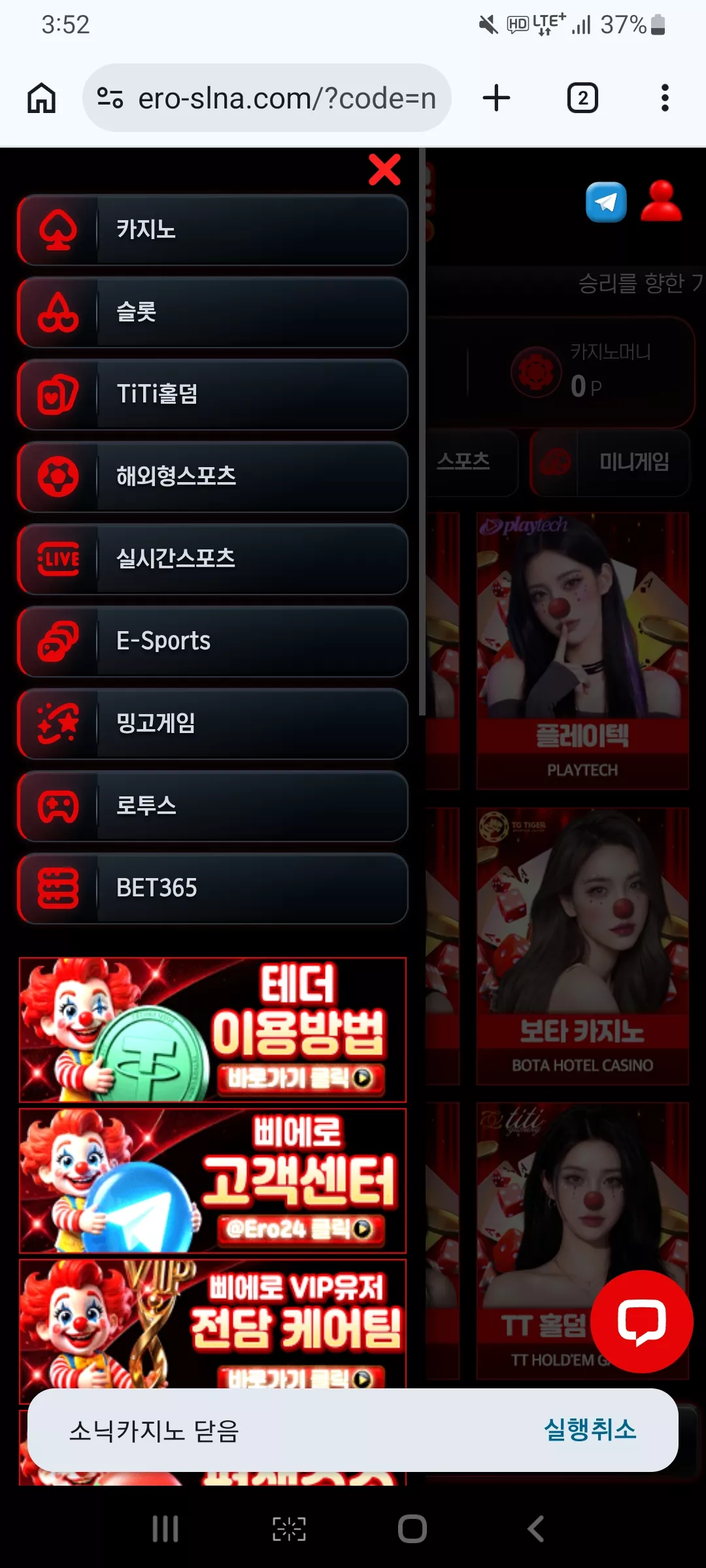Screen dimensions: 706x1568
Task: Open a new browser tab
Action: 496,98
